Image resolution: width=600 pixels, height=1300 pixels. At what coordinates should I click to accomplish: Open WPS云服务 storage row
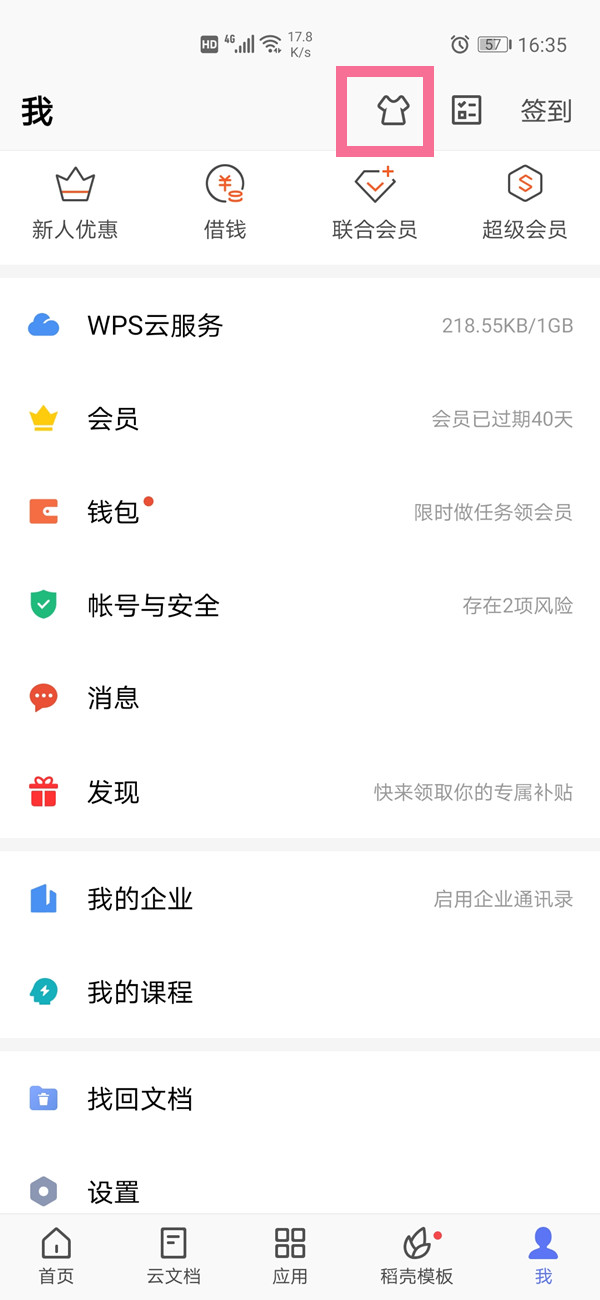(x=300, y=325)
